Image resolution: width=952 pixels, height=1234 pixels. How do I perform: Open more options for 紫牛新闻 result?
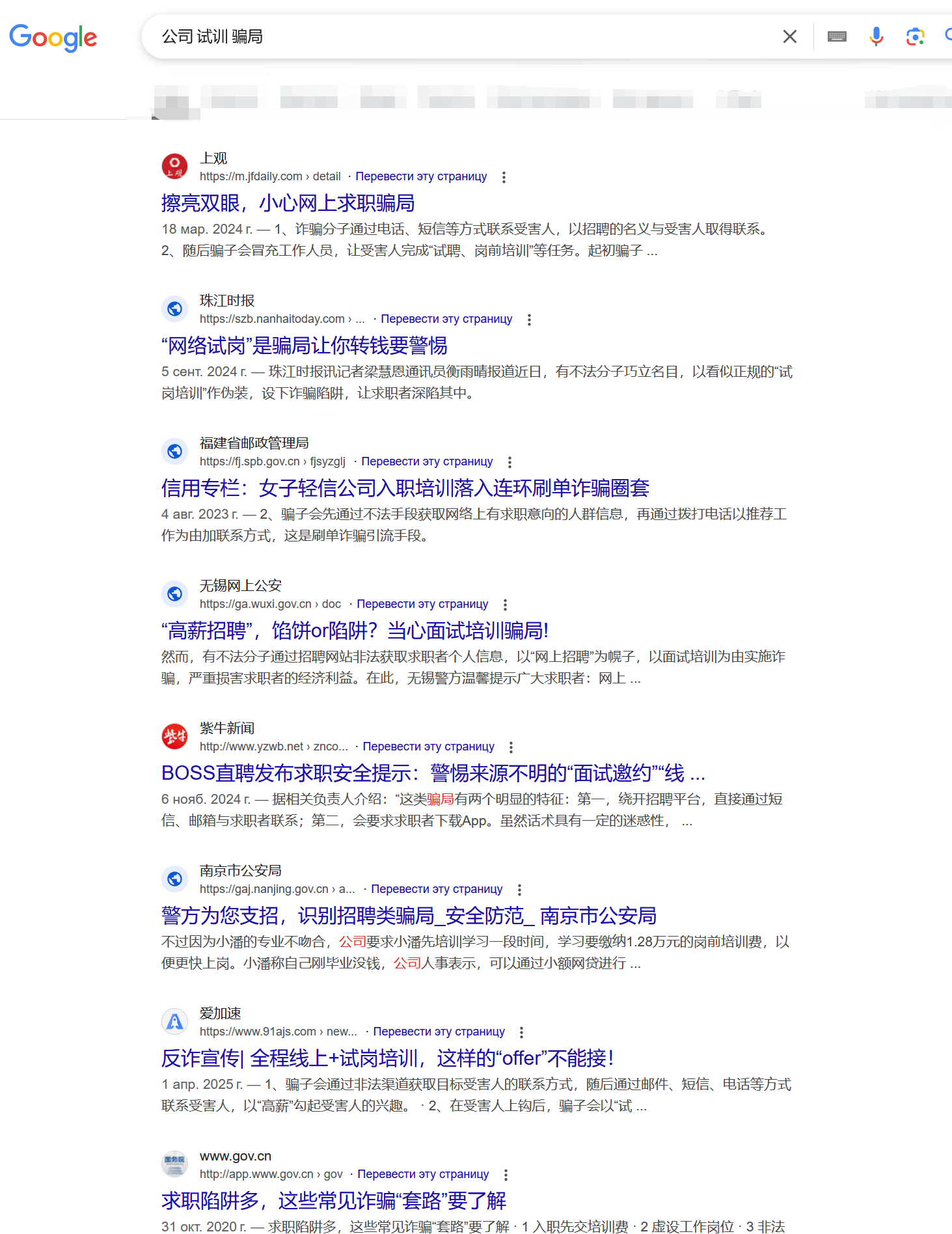coord(511,747)
